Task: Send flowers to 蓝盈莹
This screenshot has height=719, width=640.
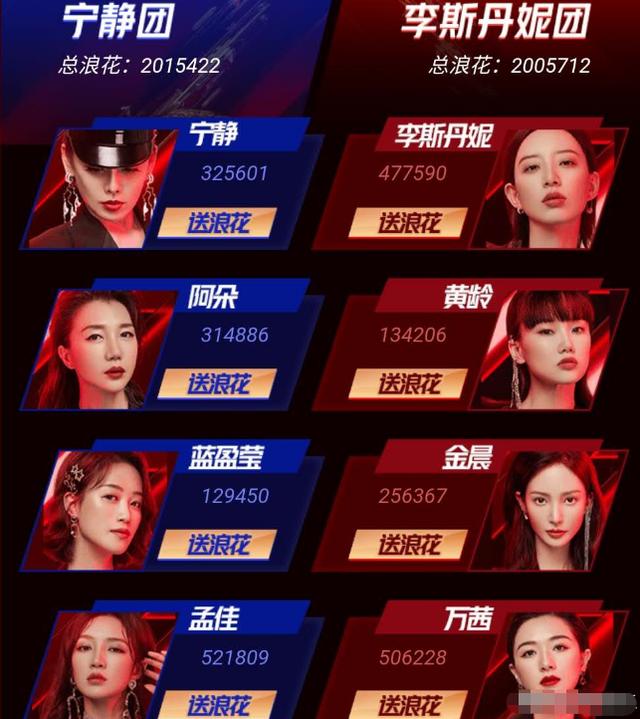Action: (x=217, y=545)
